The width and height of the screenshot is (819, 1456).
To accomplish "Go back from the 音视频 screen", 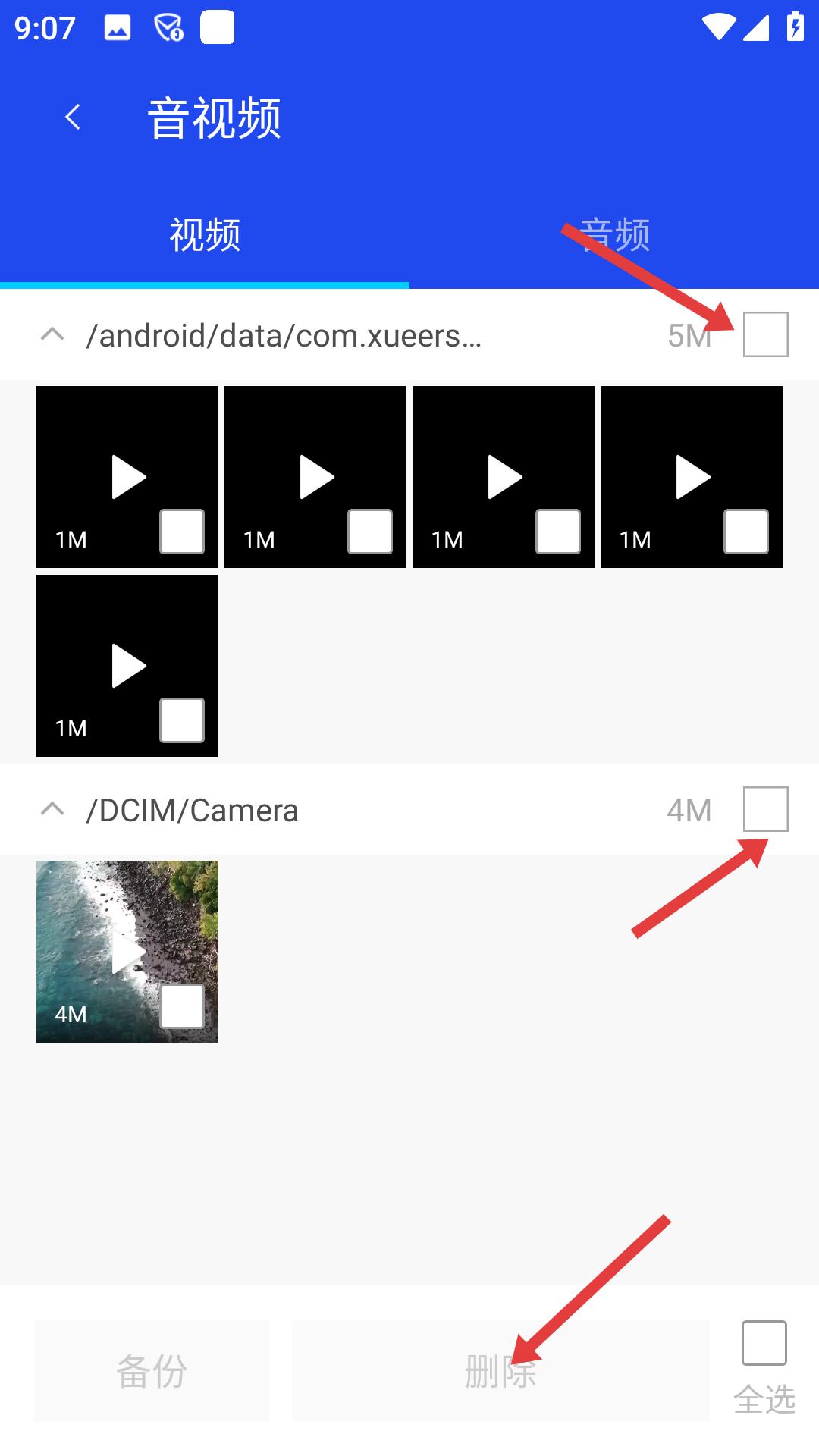I will [x=73, y=118].
